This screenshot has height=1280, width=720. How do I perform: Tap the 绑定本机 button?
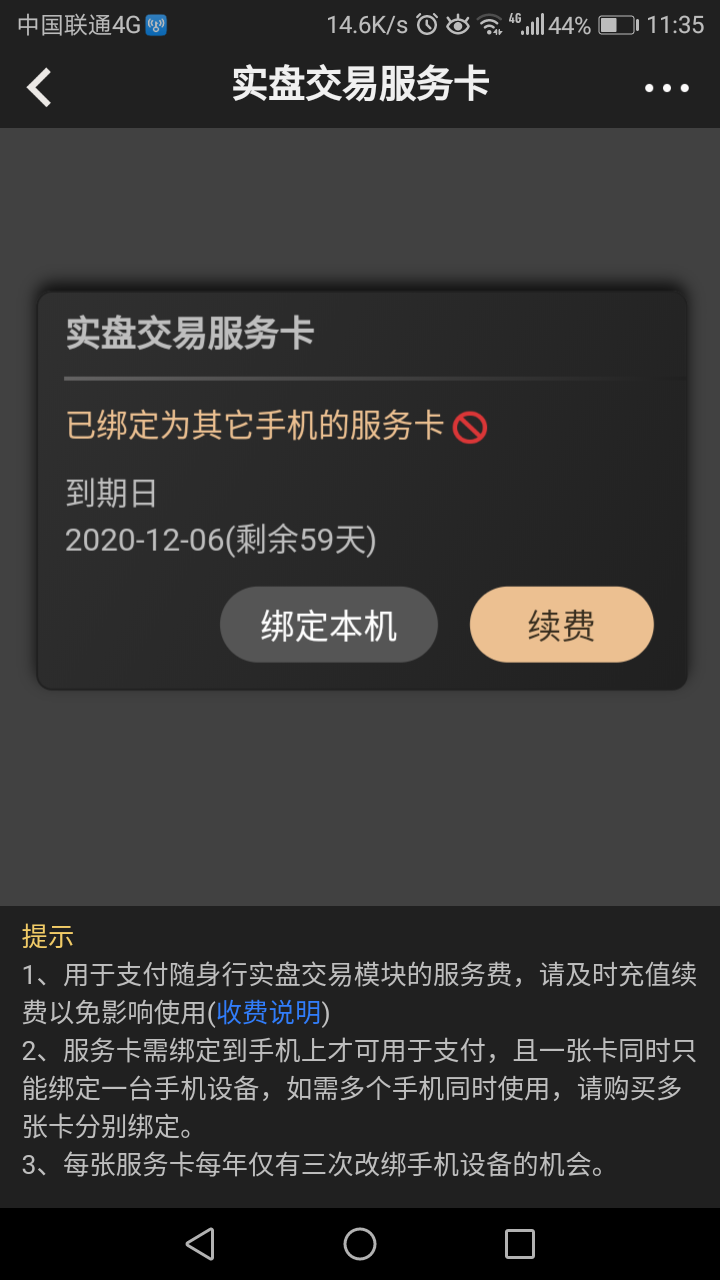[329, 625]
